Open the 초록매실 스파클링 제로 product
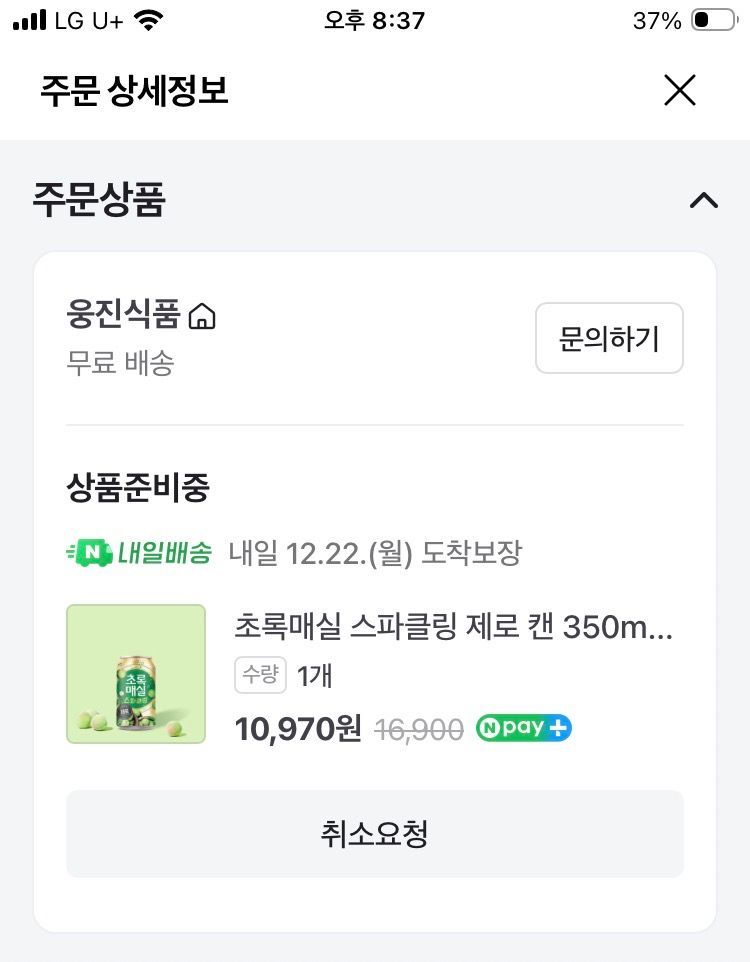The image size is (750, 962). [453, 627]
